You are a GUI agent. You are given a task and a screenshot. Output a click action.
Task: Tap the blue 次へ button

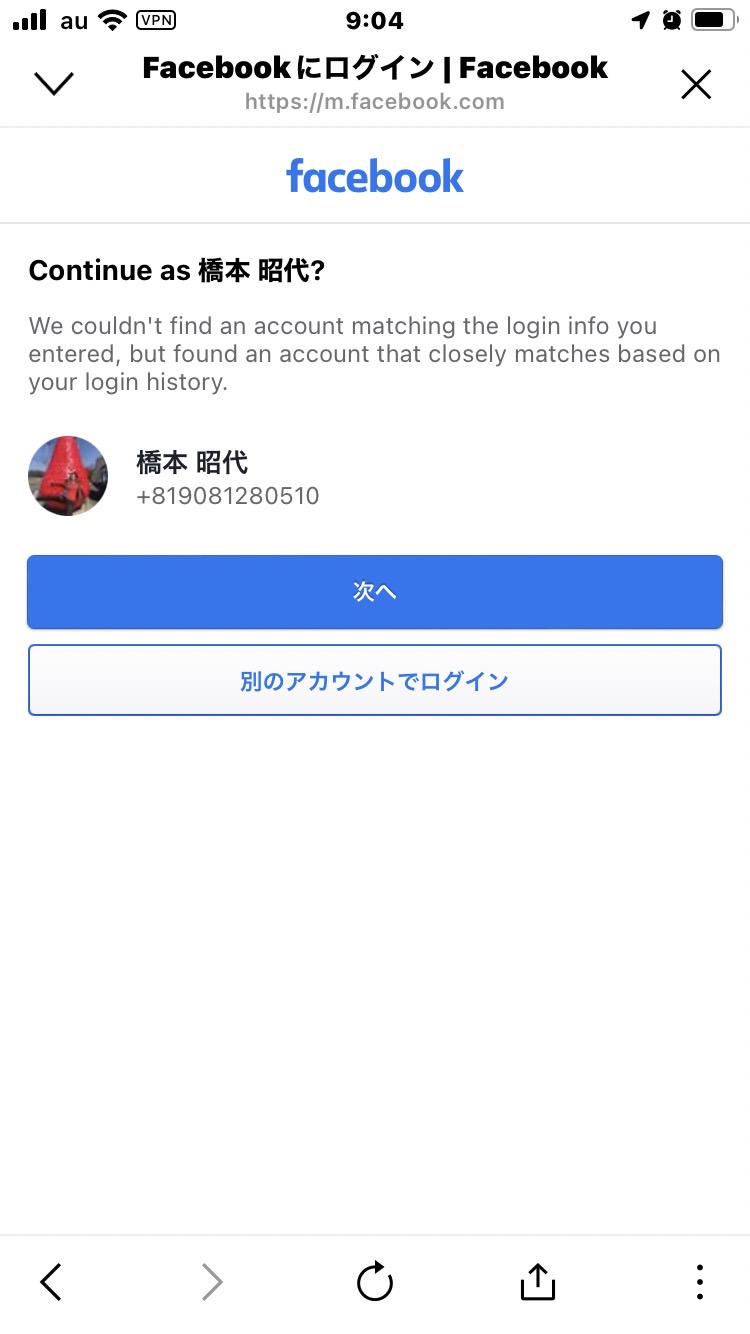(375, 592)
